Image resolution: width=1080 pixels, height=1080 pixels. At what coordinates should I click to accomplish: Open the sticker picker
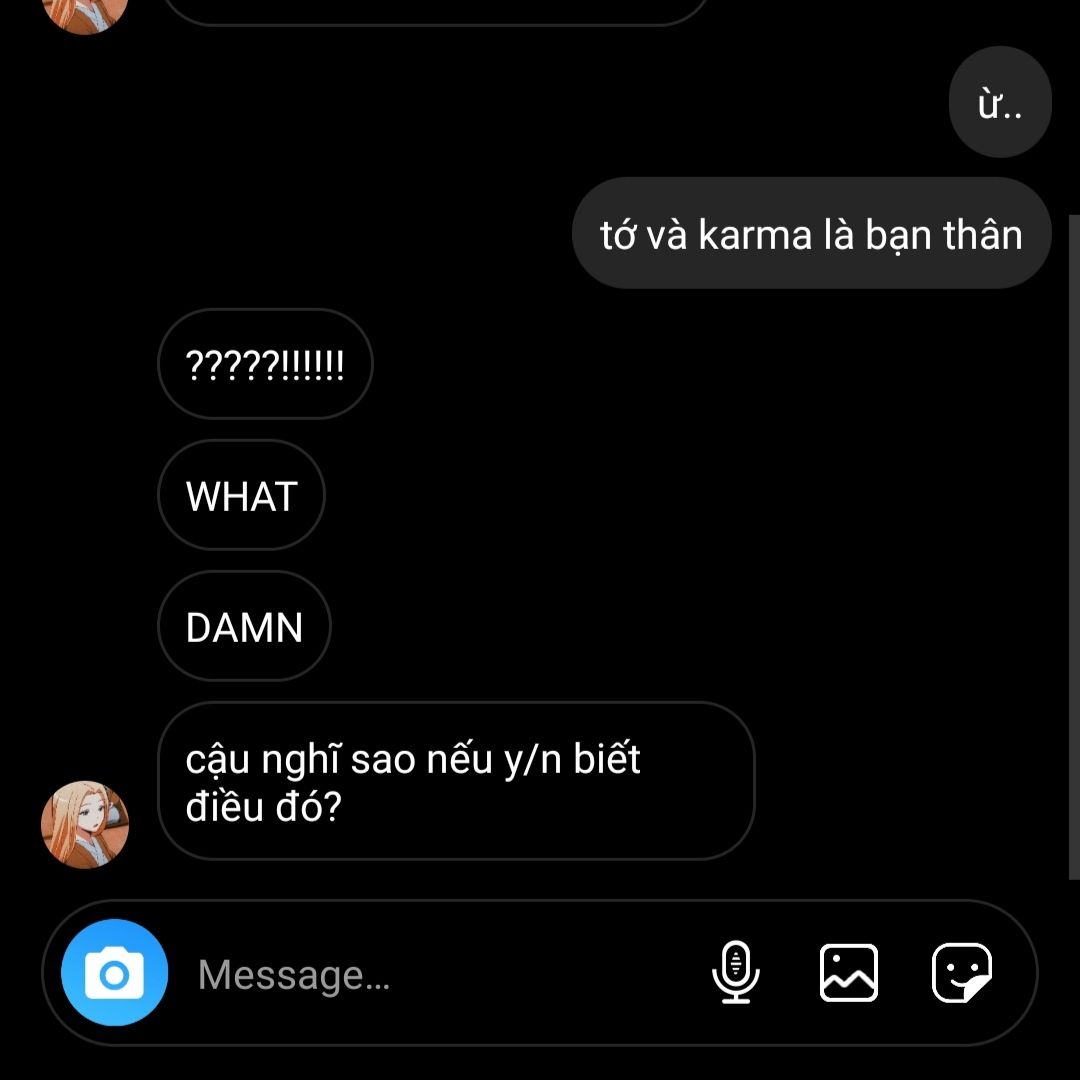[x=961, y=973]
